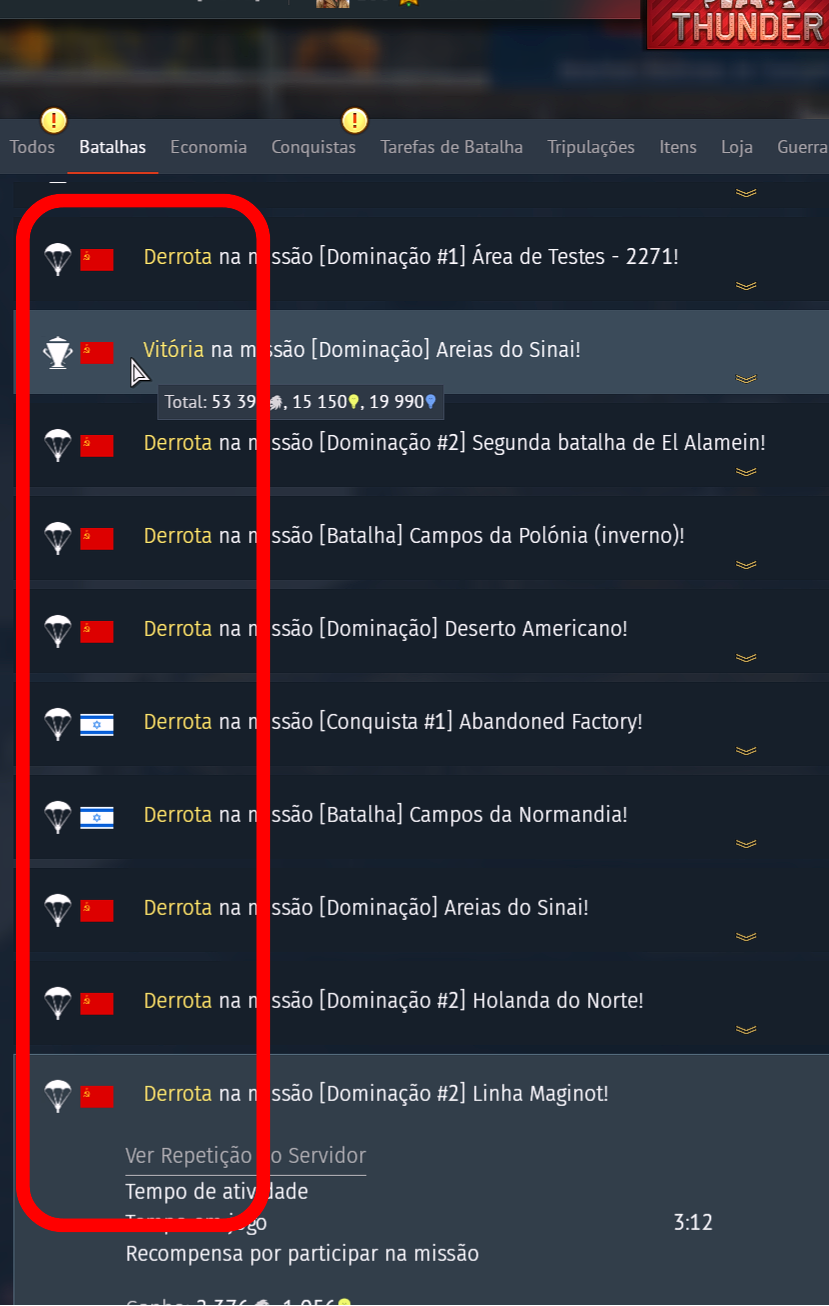
Task: Go to the Tripulações tab
Action: click(x=590, y=147)
